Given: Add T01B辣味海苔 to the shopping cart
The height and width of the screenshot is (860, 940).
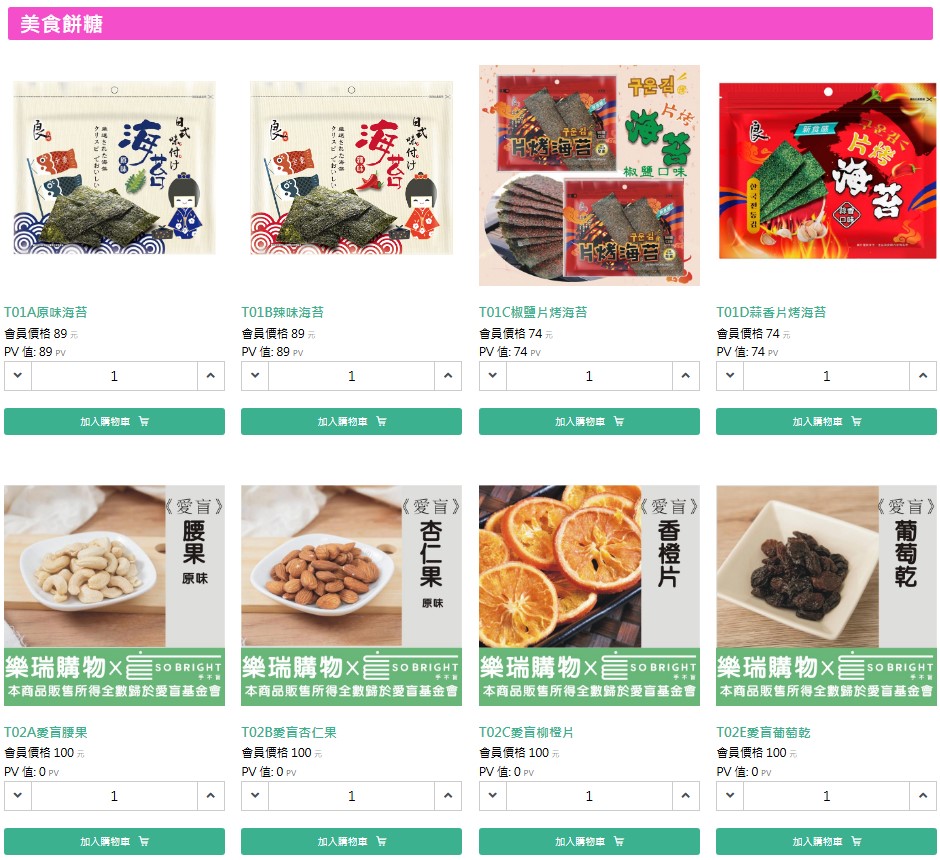Looking at the screenshot, I should point(351,422).
